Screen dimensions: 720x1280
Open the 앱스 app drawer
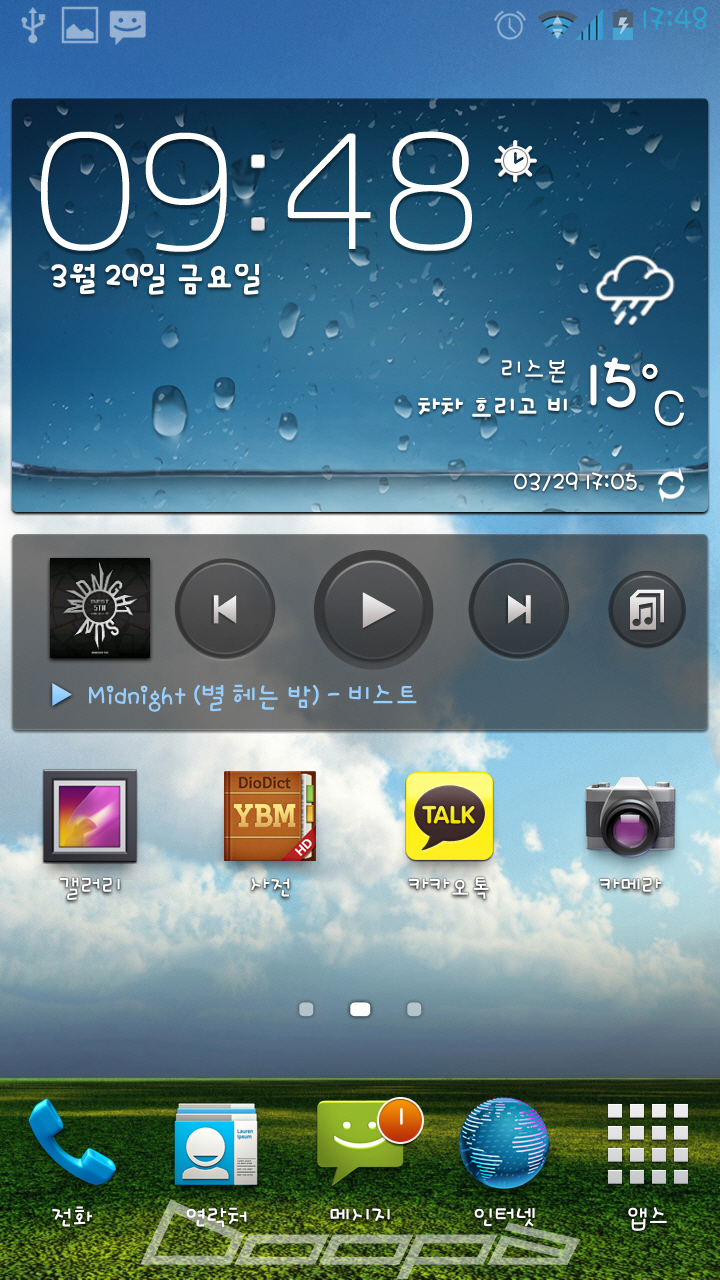pyautogui.click(x=648, y=1145)
